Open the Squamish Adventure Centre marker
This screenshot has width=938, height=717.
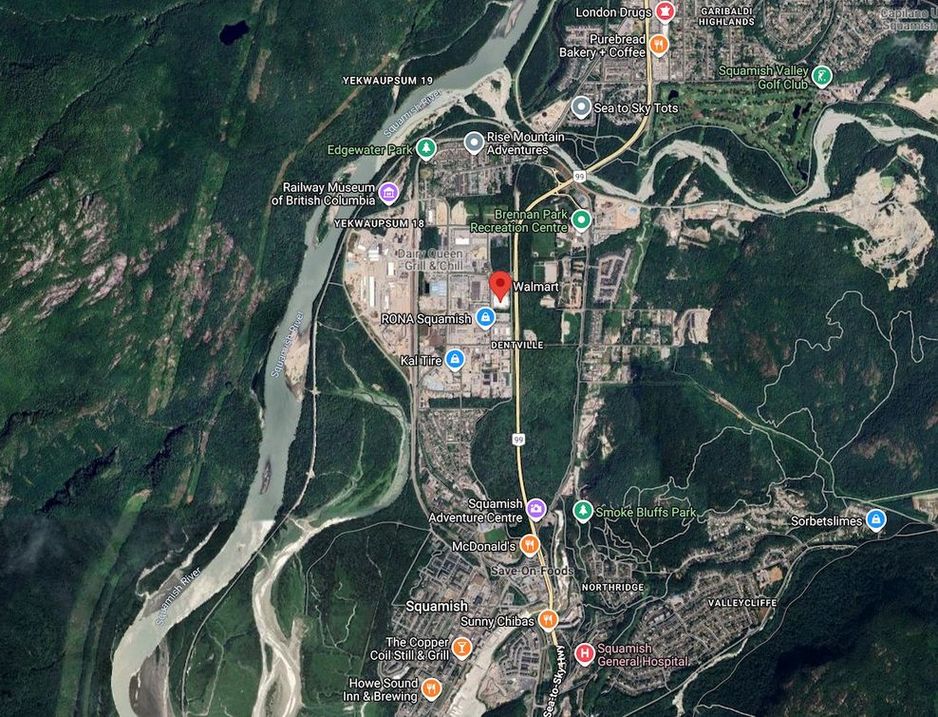536,510
